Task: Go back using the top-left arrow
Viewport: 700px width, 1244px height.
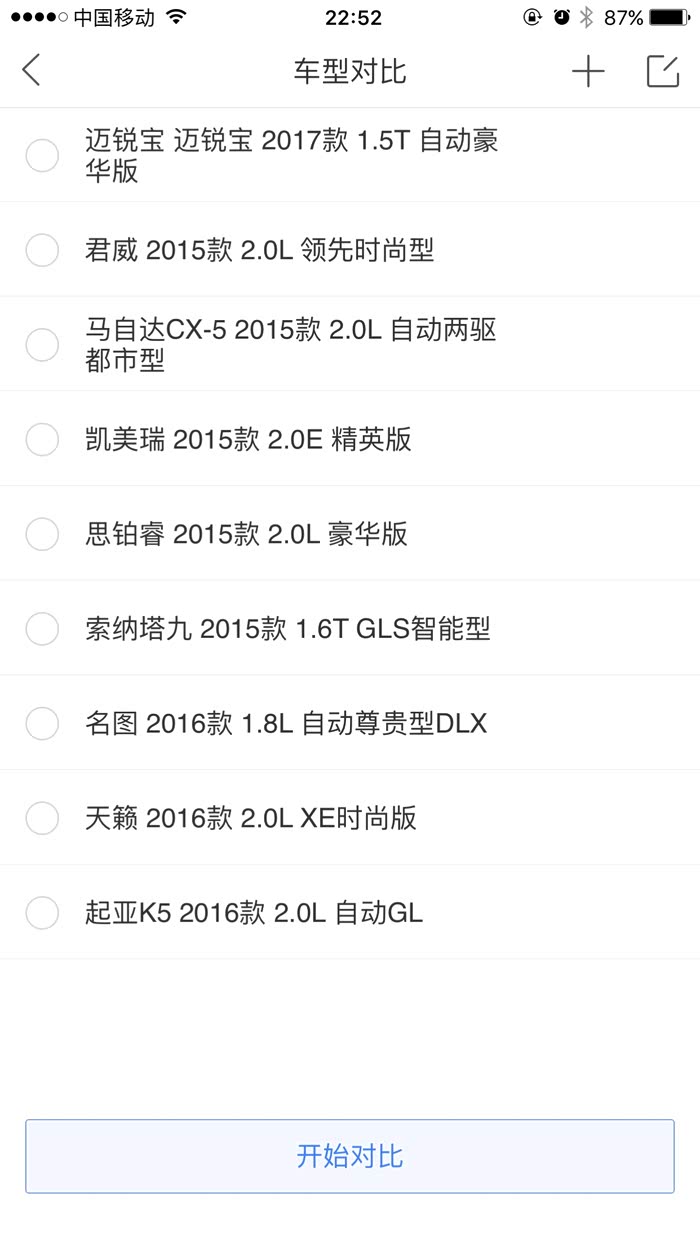Action: tap(32, 71)
